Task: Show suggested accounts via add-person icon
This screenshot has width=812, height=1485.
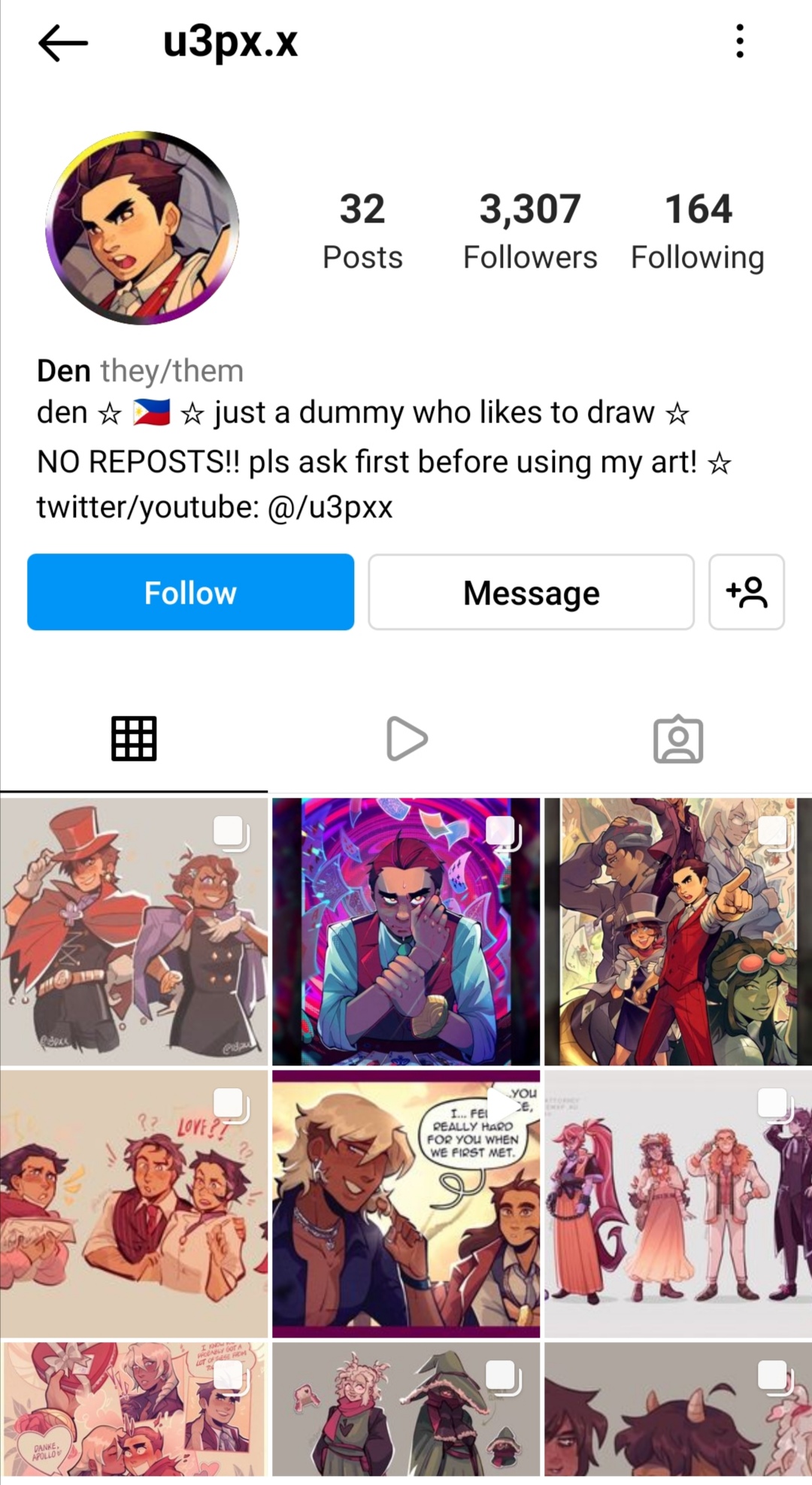Action: 747,592
